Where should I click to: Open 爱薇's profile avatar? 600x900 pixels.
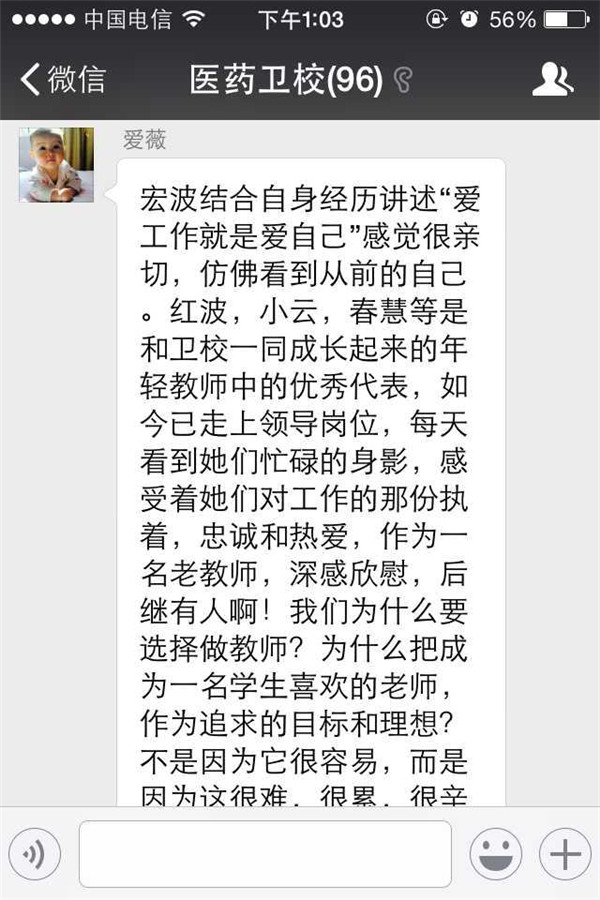click(56, 164)
